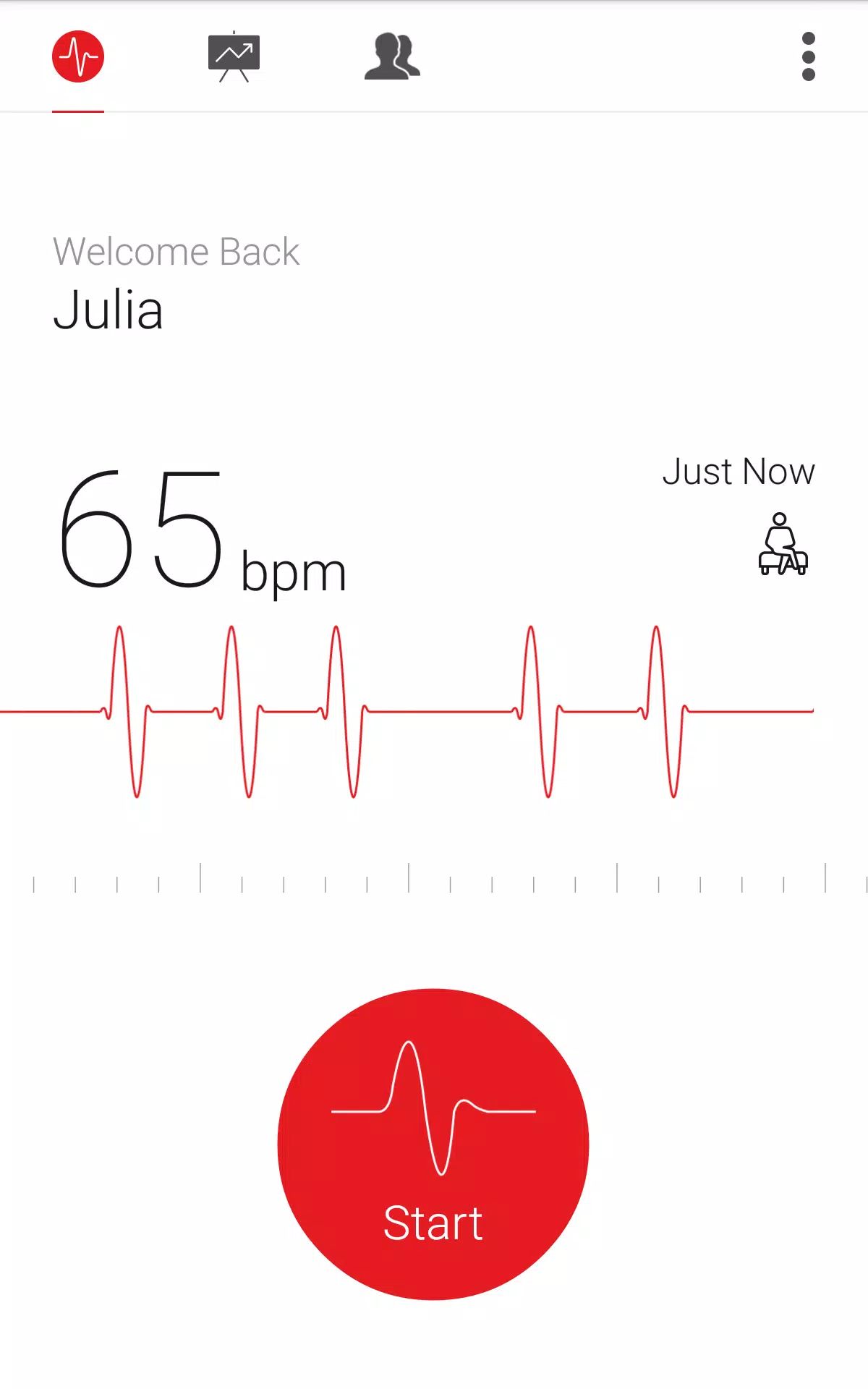
Task: Select the heart rate measure tab
Action: pyautogui.click(x=78, y=57)
